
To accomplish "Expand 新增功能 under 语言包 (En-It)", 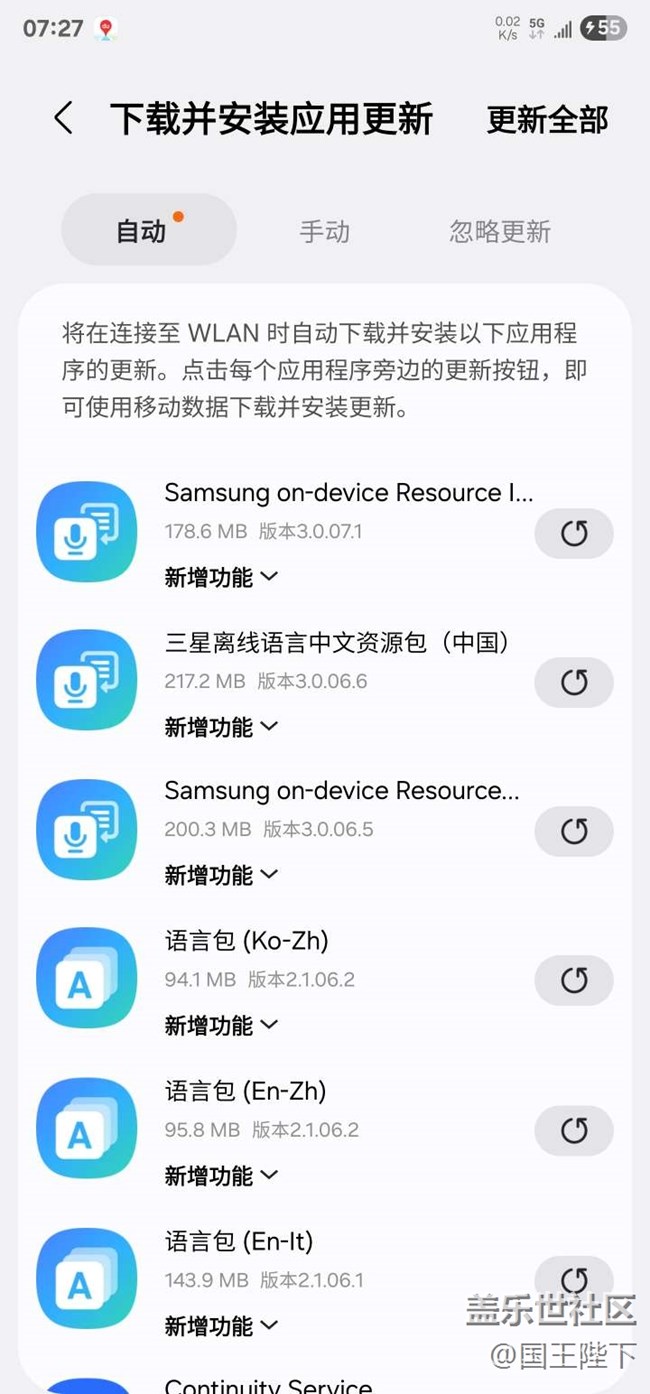I will [x=221, y=1326].
